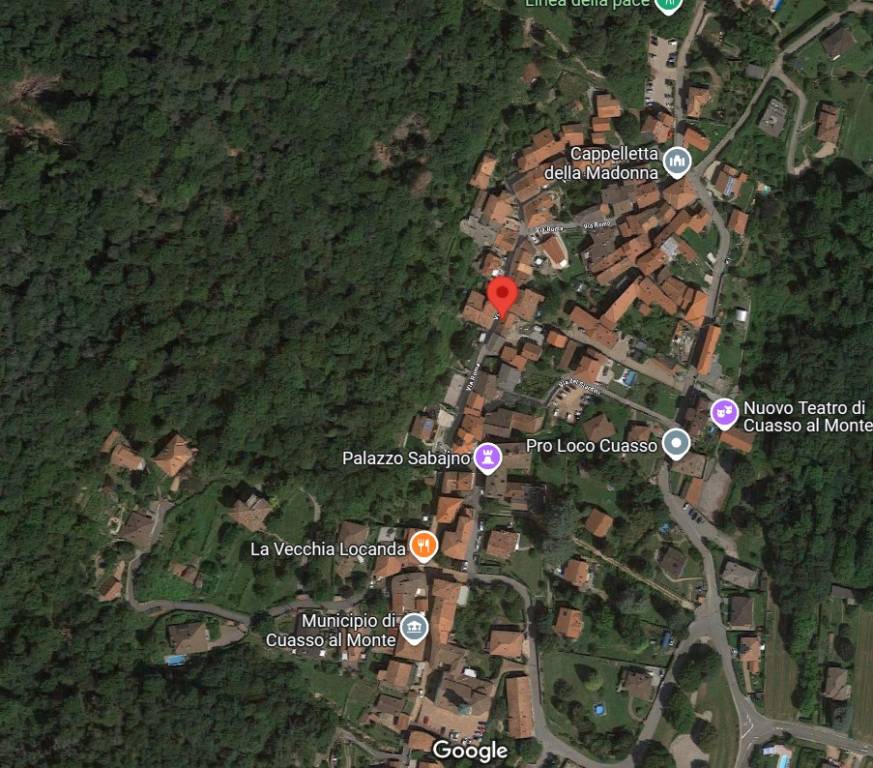Tap the Nuovo Teatro di Cuasso al Monte pin
This screenshot has height=768, width=873.
pos(724,412)
